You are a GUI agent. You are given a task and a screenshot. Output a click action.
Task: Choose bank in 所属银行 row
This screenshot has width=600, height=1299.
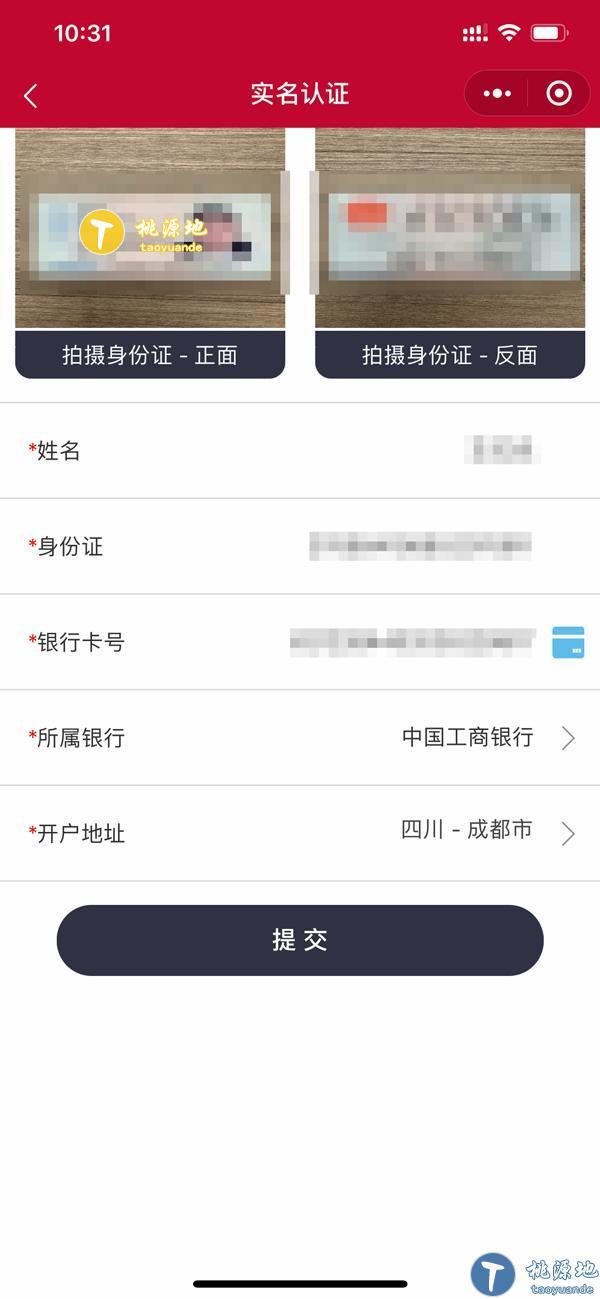[300, 738]
